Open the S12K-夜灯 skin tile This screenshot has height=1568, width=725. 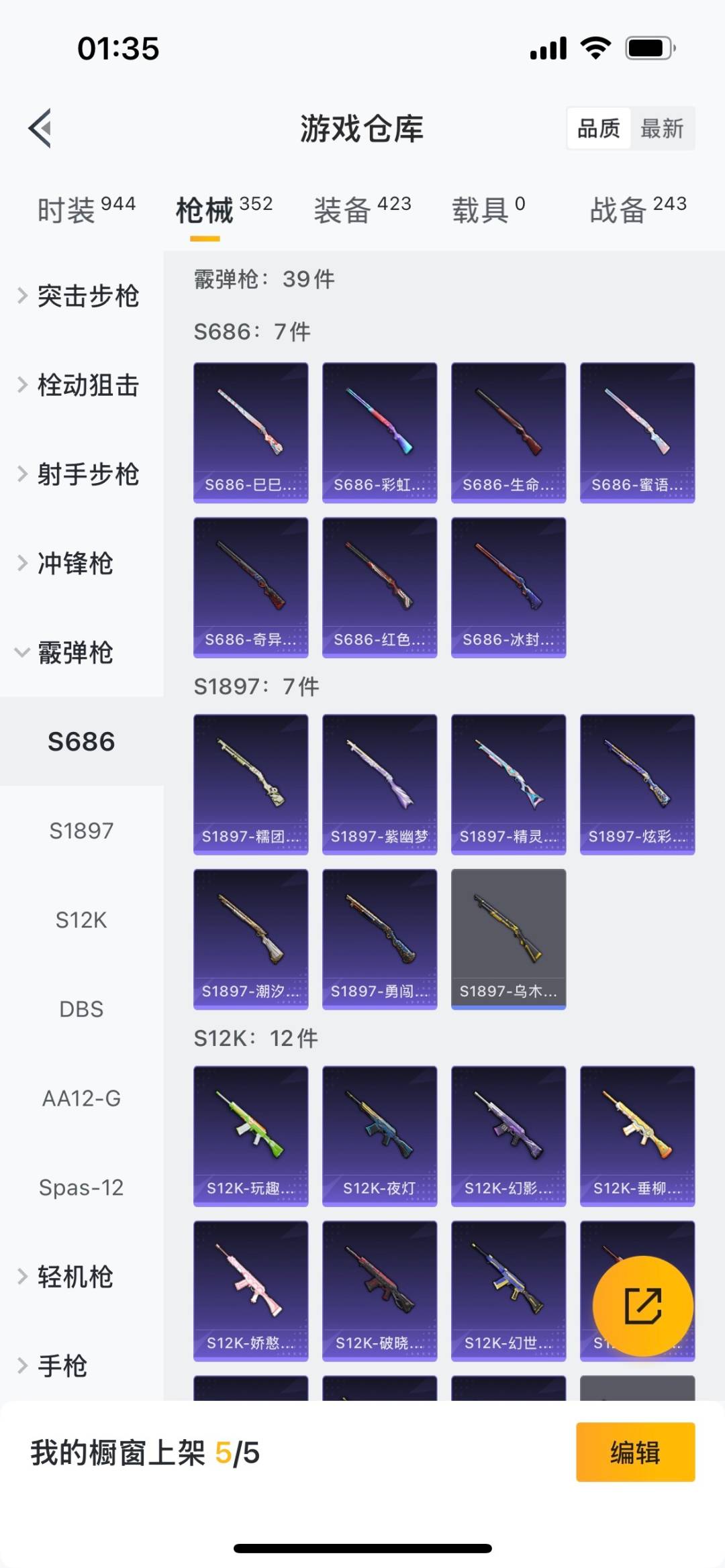[x=379, y=1136]
